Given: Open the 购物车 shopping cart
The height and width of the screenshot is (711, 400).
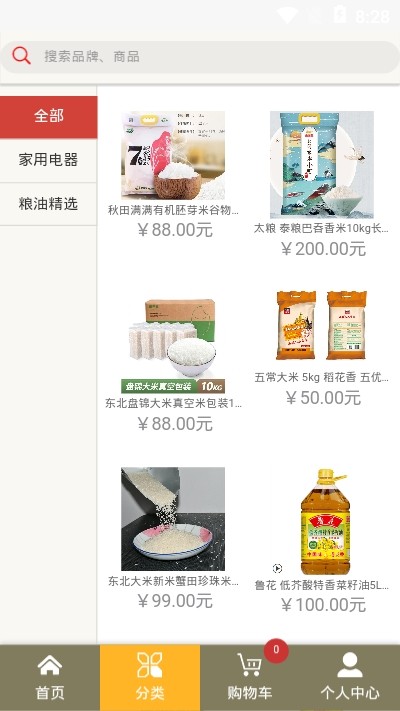Looking at the screenshot, I should click(x=250, y=677).
